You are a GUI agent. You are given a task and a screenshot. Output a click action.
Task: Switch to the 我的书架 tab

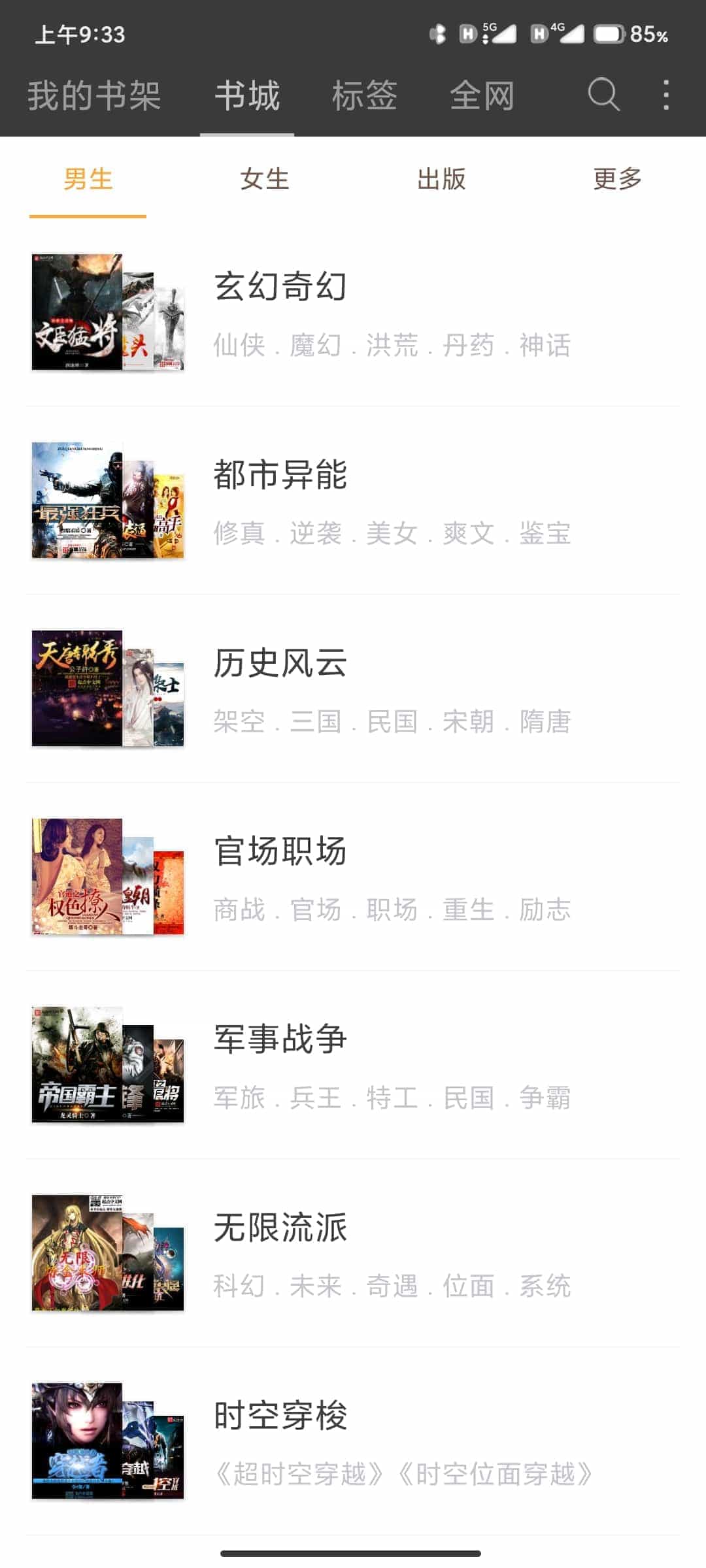pos(94,95)
